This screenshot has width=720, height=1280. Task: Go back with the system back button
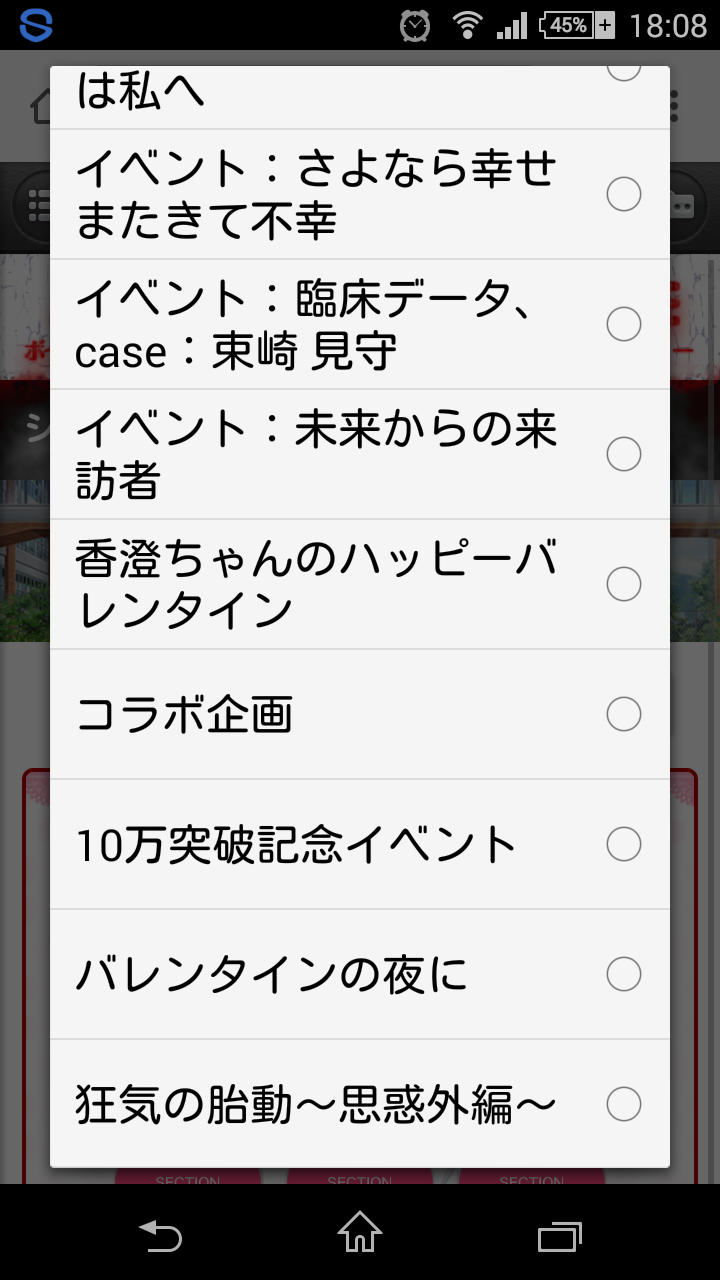point(160,1236)
